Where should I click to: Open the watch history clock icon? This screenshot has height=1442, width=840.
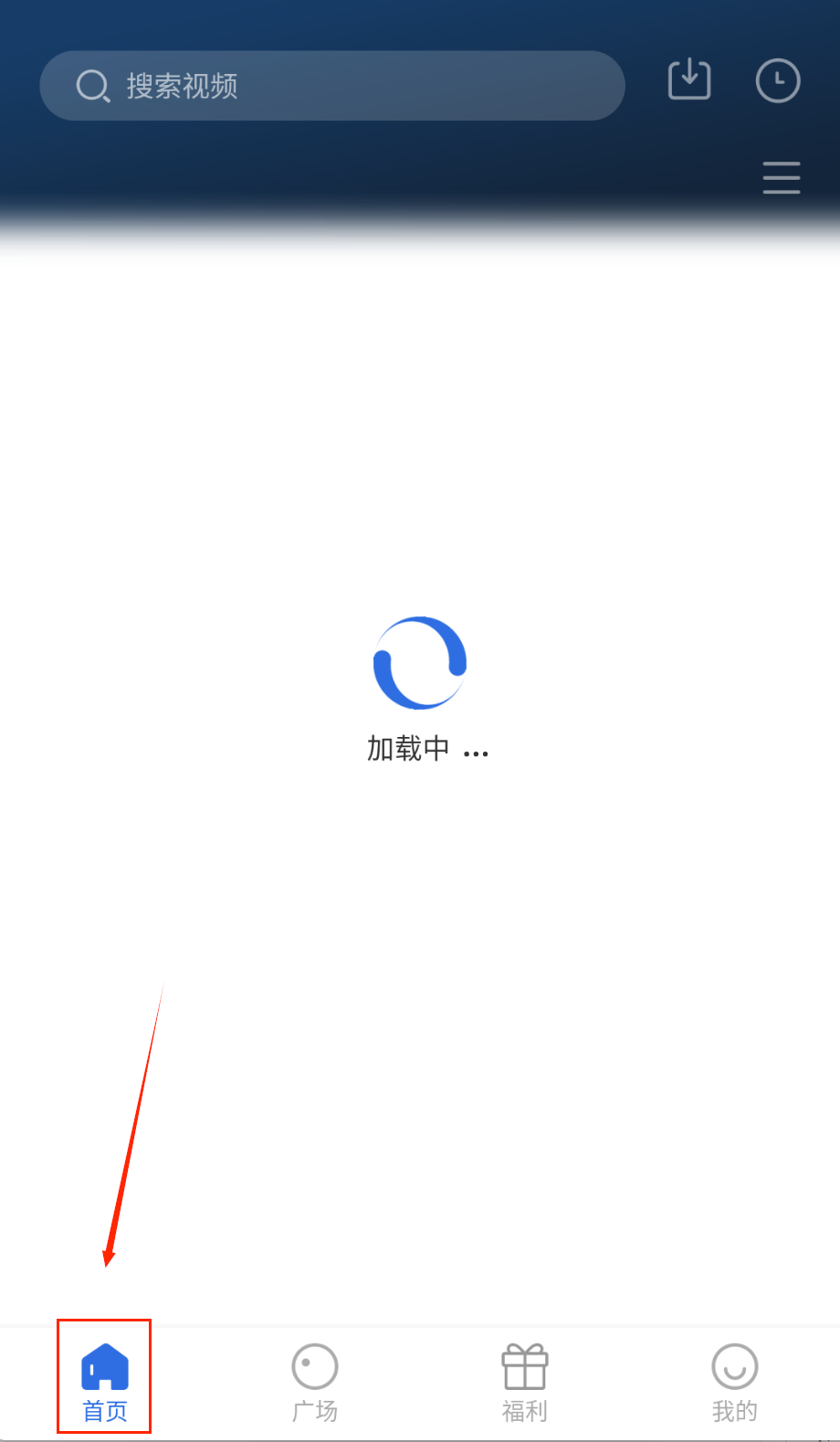[x=778, y=80]
